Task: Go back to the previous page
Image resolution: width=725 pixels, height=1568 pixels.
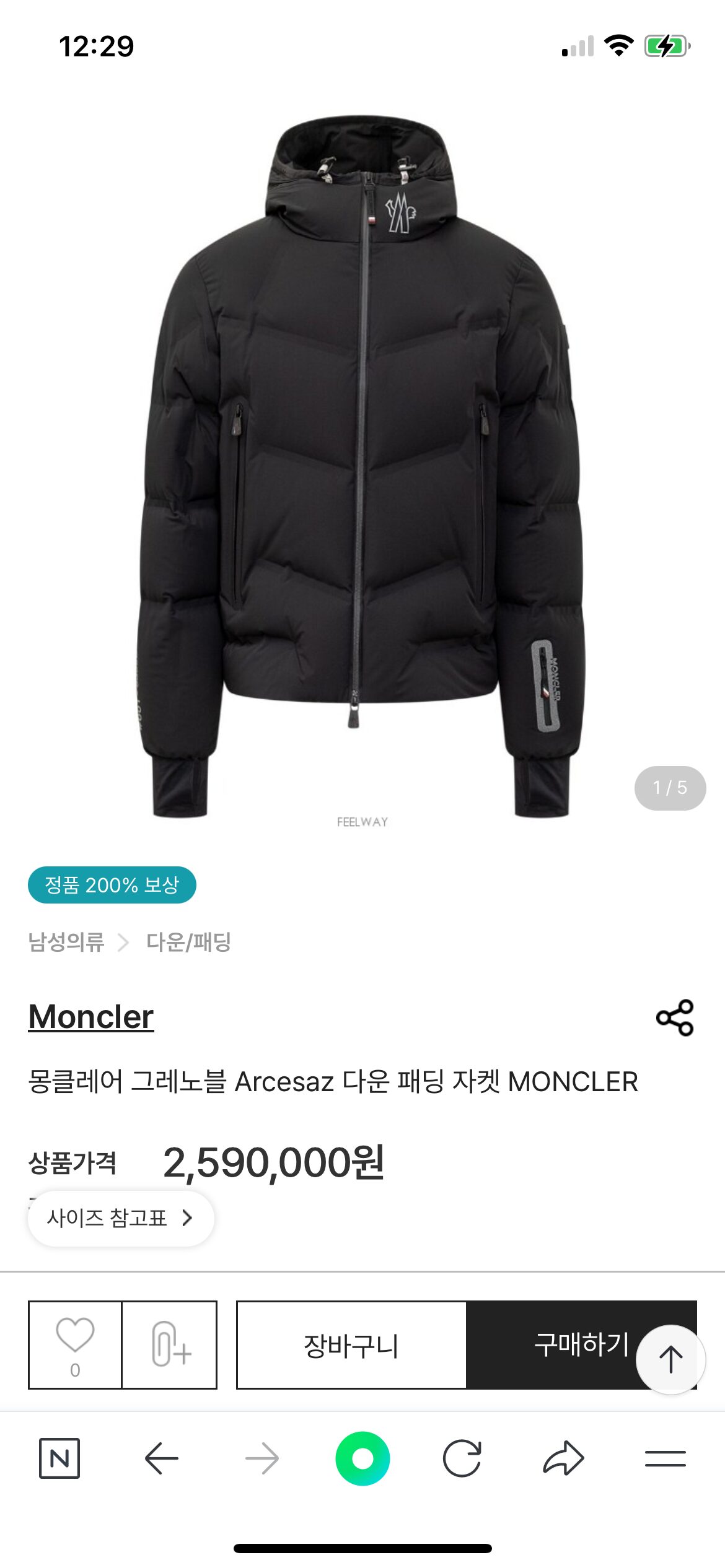Action: pos(161,1458)
